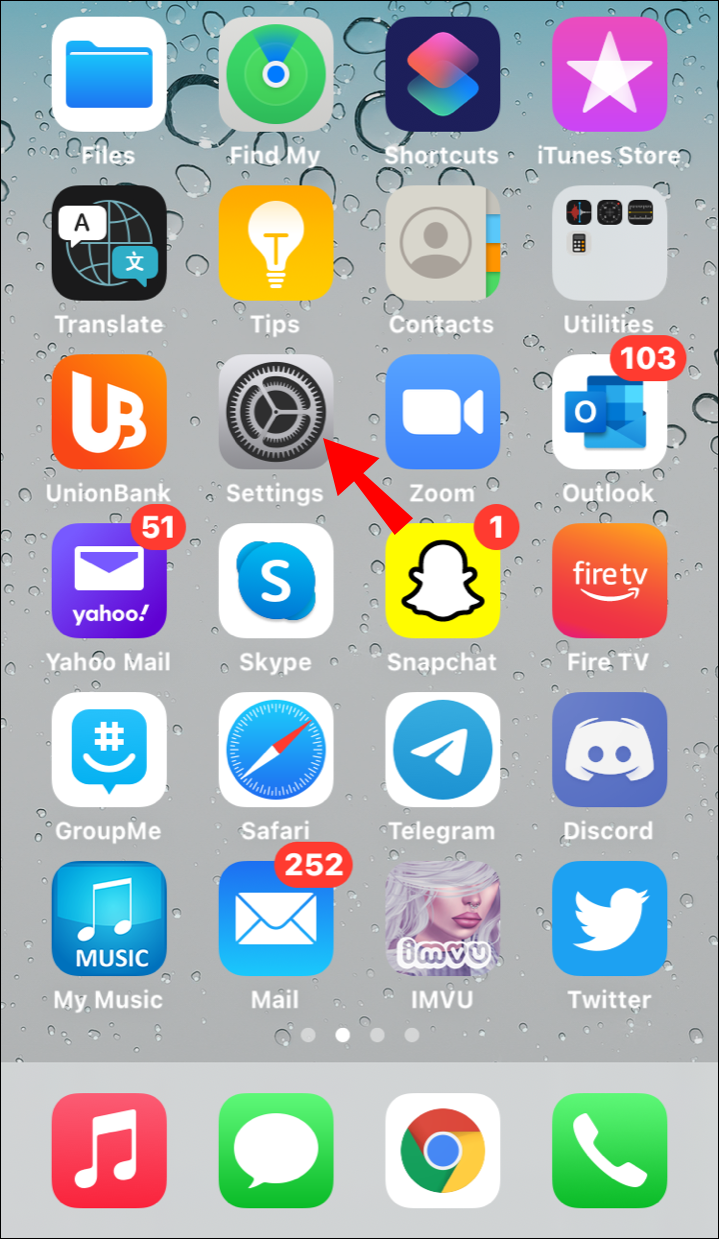Launch iTunes Store

coord(609,75)
